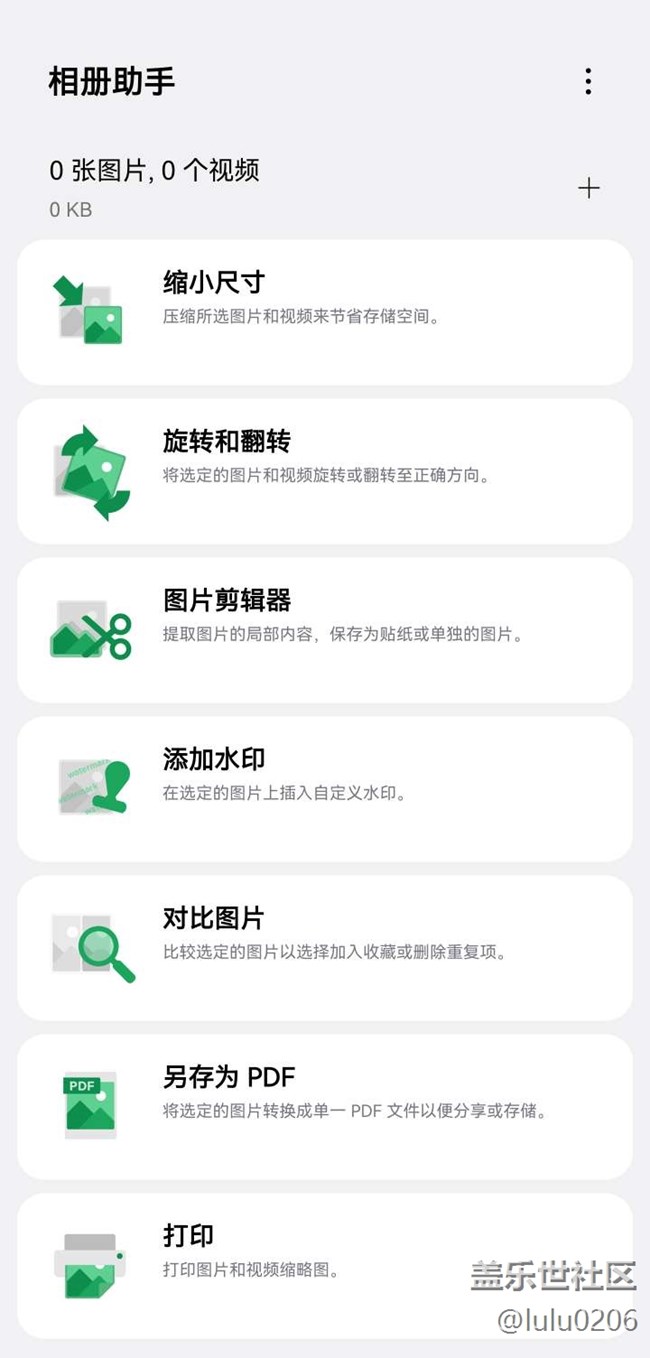
Task: Open 对比图片 to compare photos
Action: (x=324, y=948)
